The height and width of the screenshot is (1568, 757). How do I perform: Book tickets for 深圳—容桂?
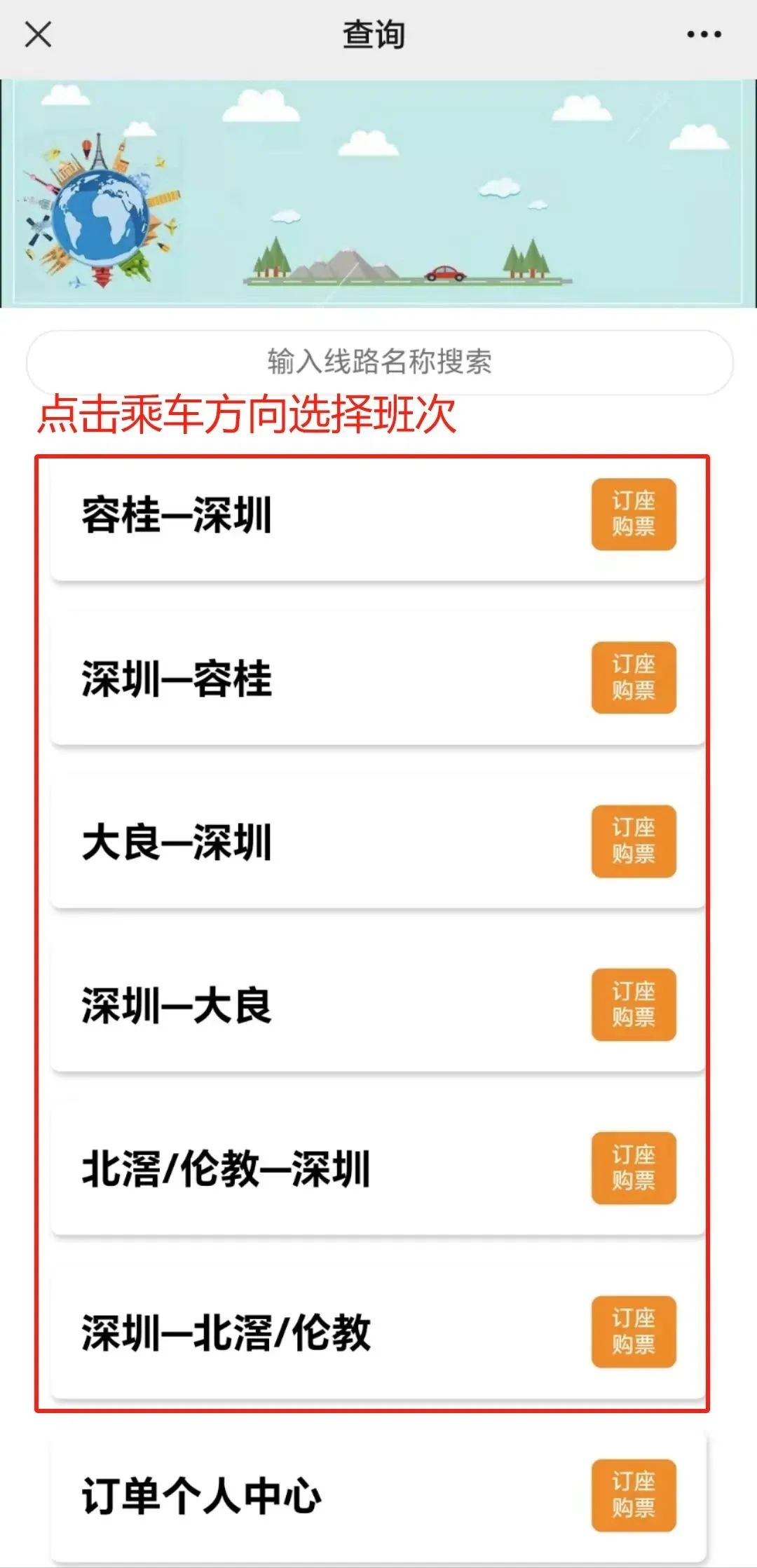tap(633, 678)
